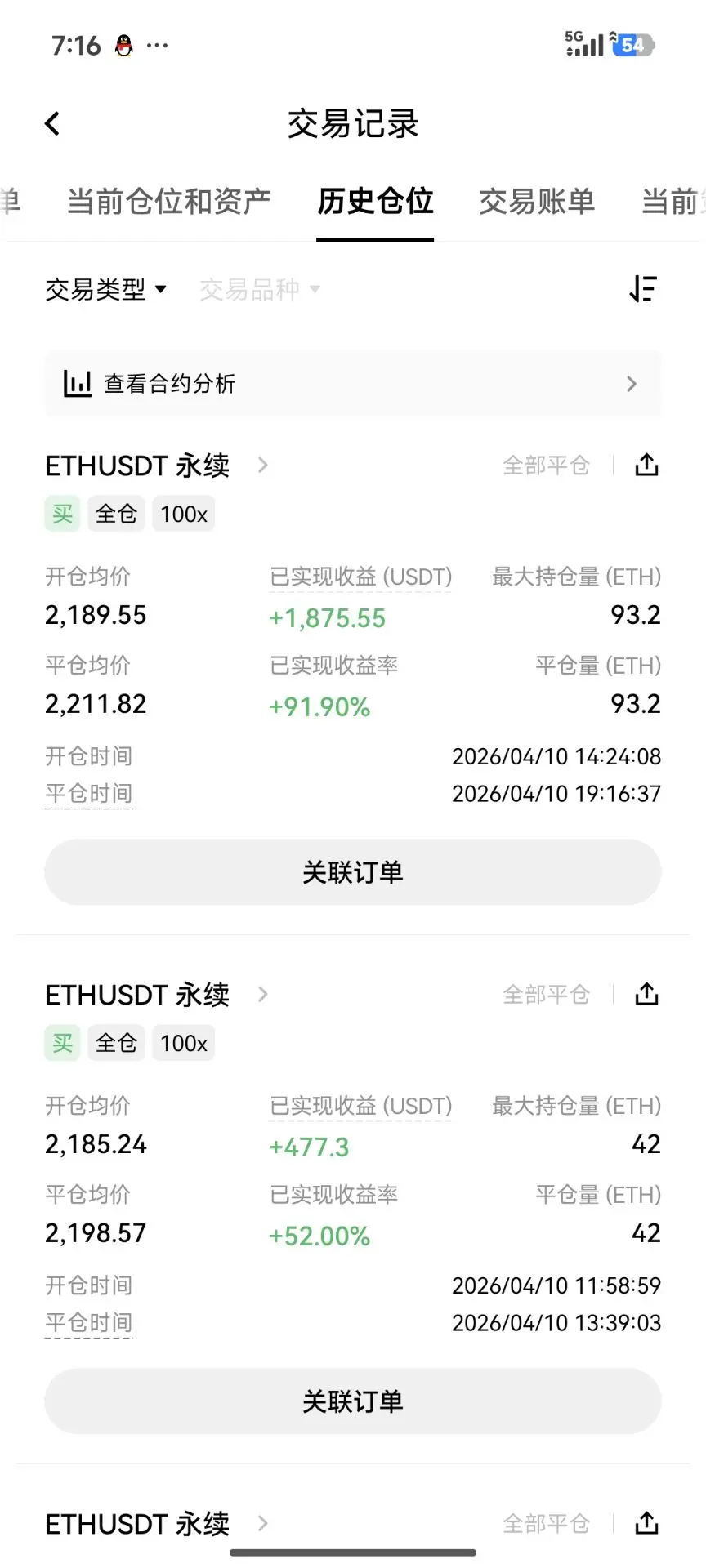Select the 历史仓位 tab
The image size is (706, 1568).
coord(375,201)
